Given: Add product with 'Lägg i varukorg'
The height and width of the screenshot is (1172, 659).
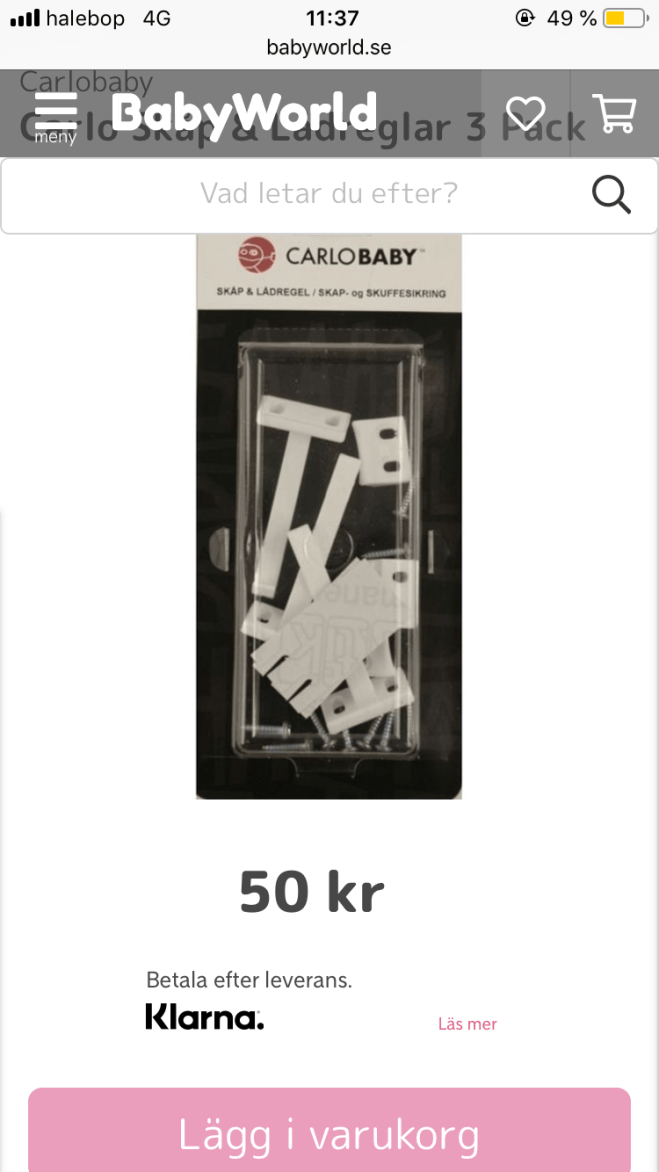Looking at the screenshot, I should [x=329, y=1133].
